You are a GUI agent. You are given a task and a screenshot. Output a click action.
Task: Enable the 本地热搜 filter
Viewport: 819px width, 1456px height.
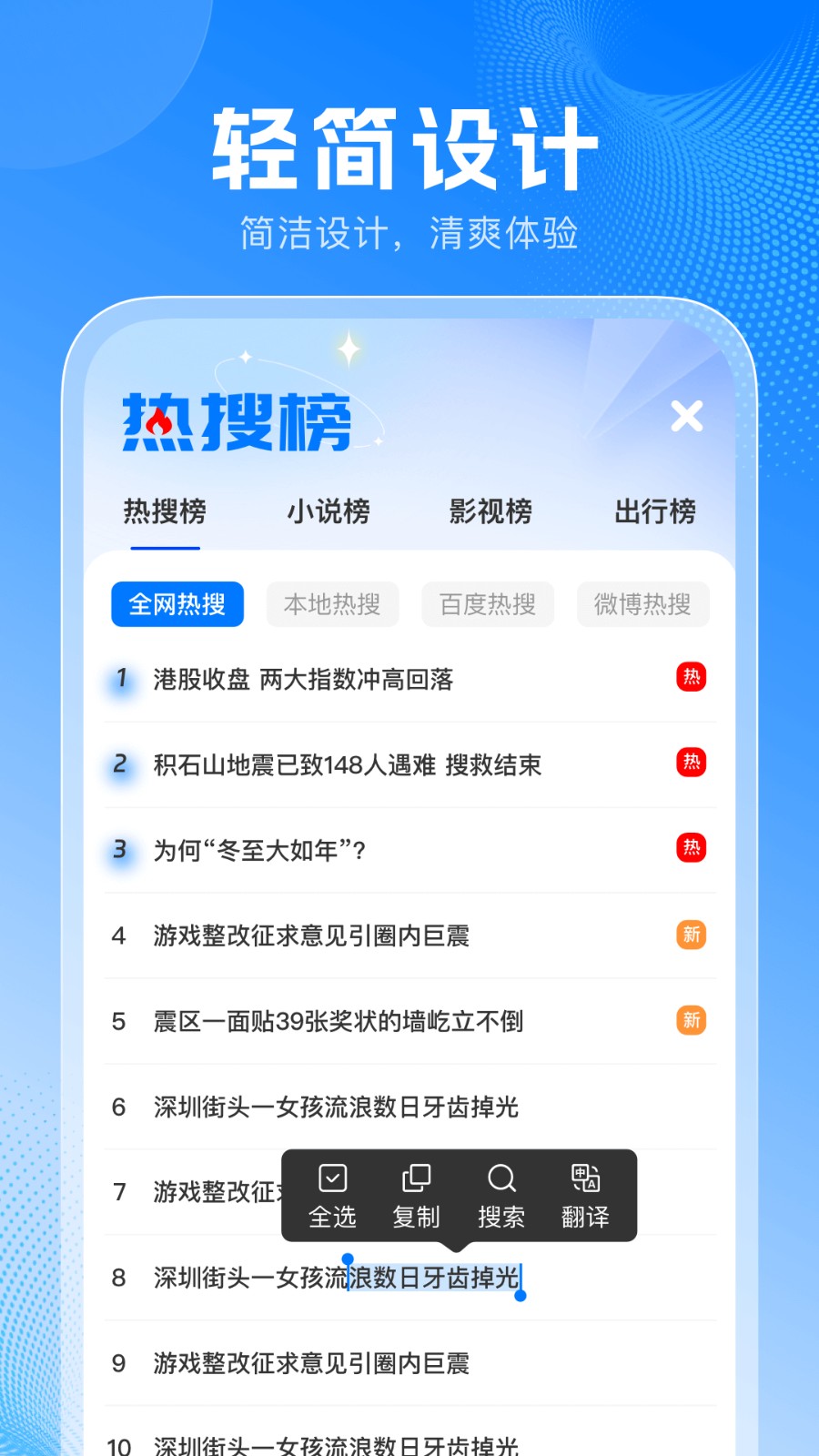(332, 604)
